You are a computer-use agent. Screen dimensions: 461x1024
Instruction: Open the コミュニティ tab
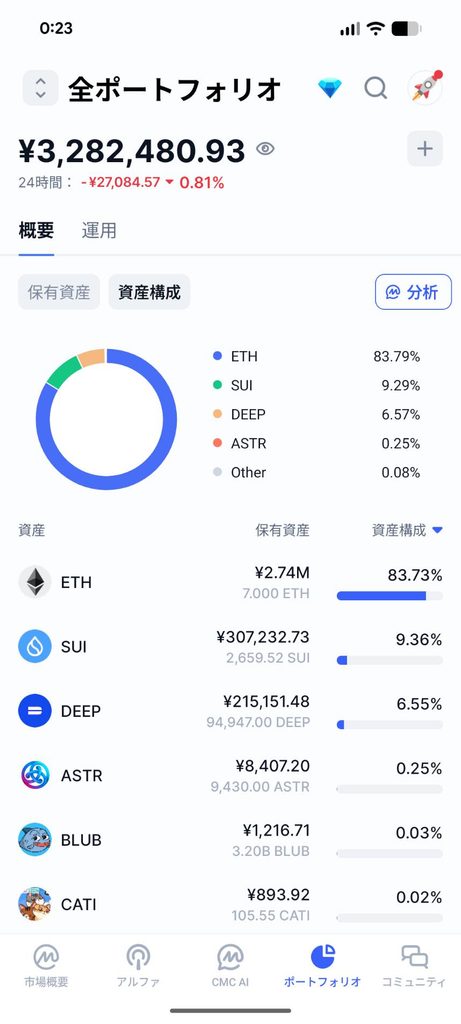click(x=415, y=966)
